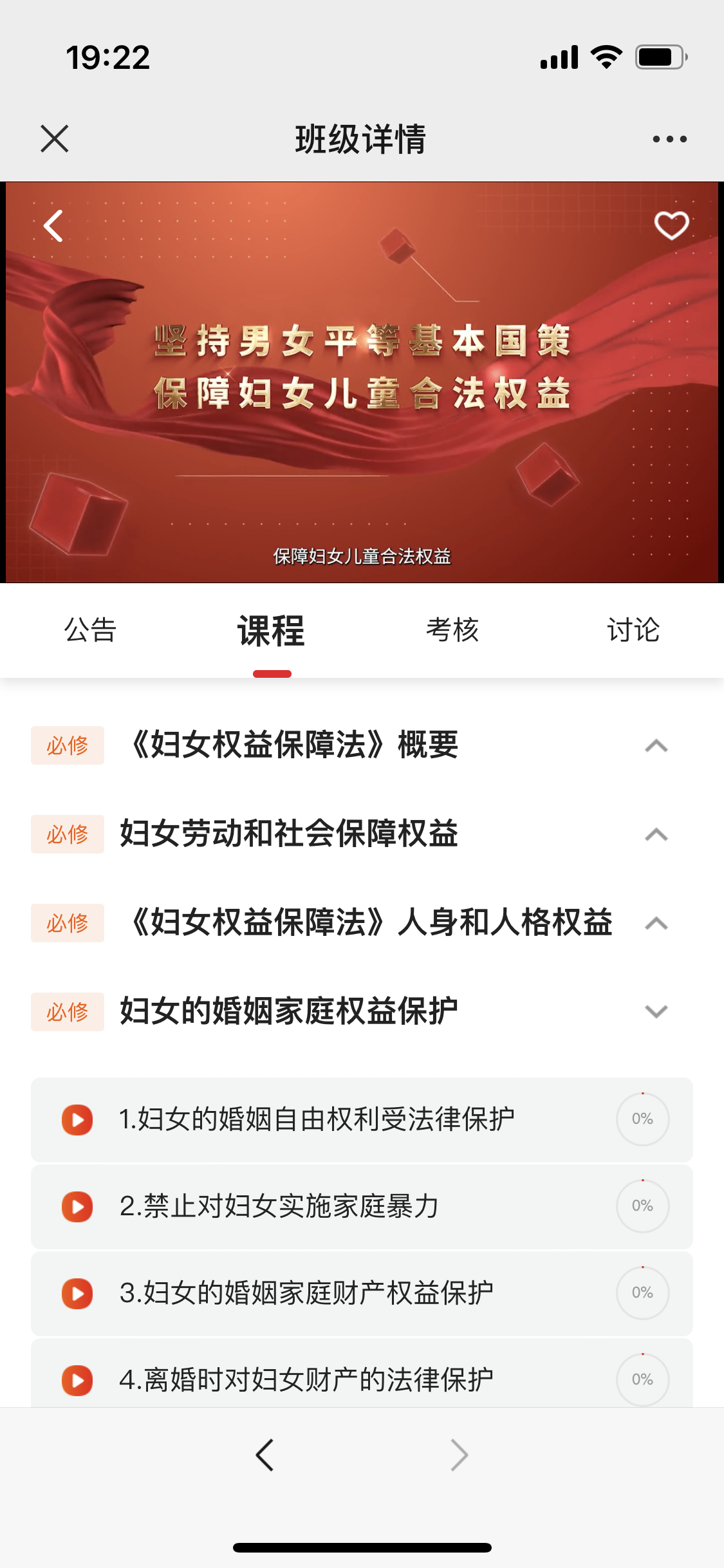Tap the browser forward arrow at bottom
Viewport: 724px width, 1568px height.
pos(459,1455)
